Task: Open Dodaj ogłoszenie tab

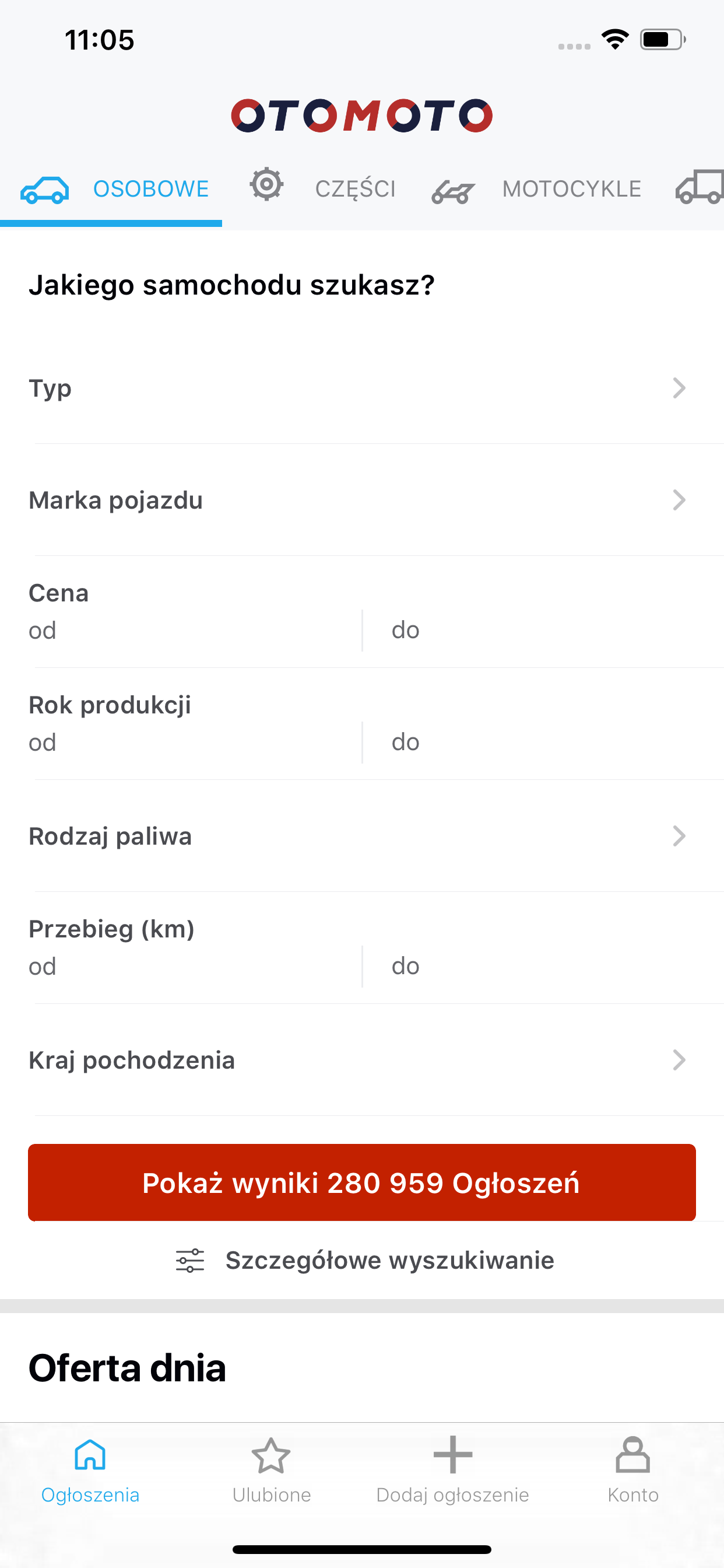Action: click(453, 1469)
